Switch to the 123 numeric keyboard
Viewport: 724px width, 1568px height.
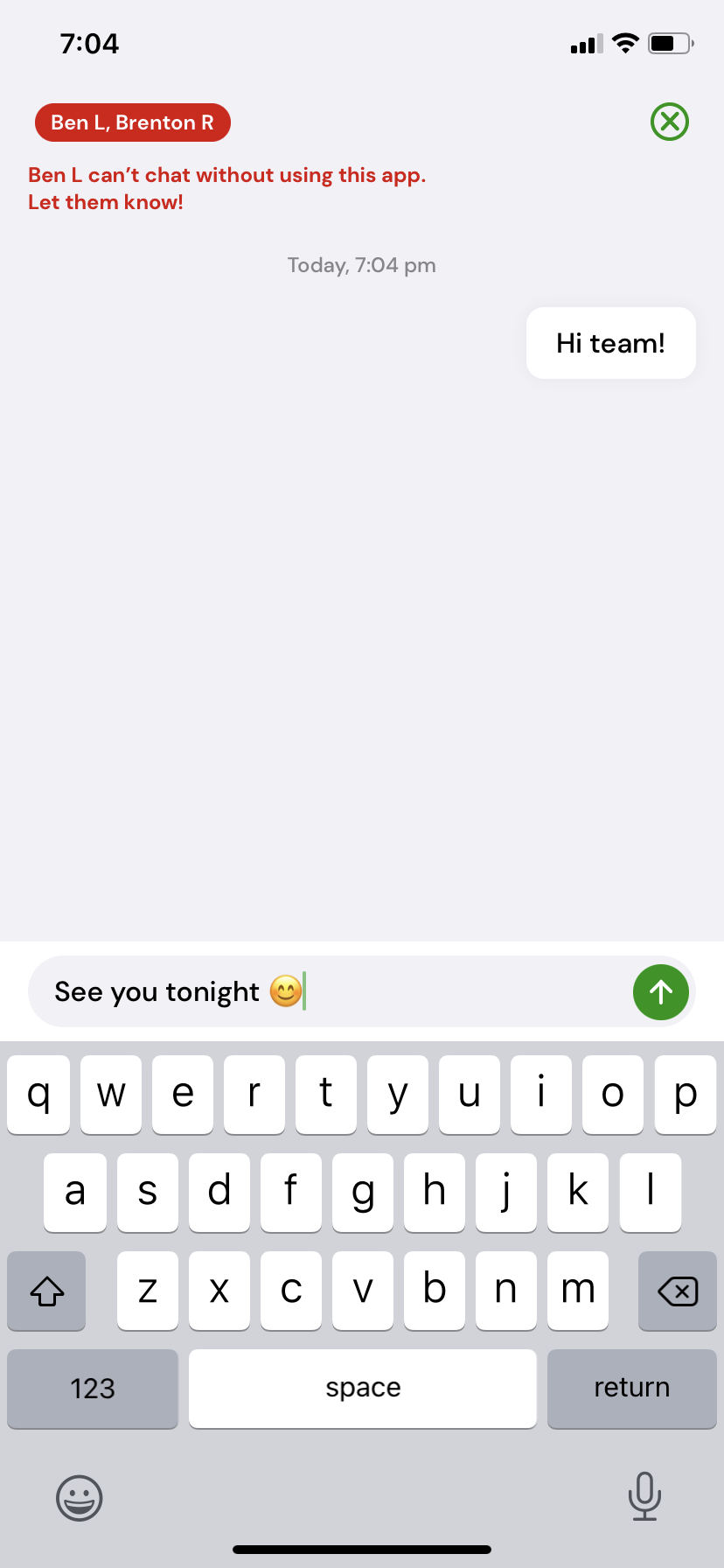click(93, 1389)
